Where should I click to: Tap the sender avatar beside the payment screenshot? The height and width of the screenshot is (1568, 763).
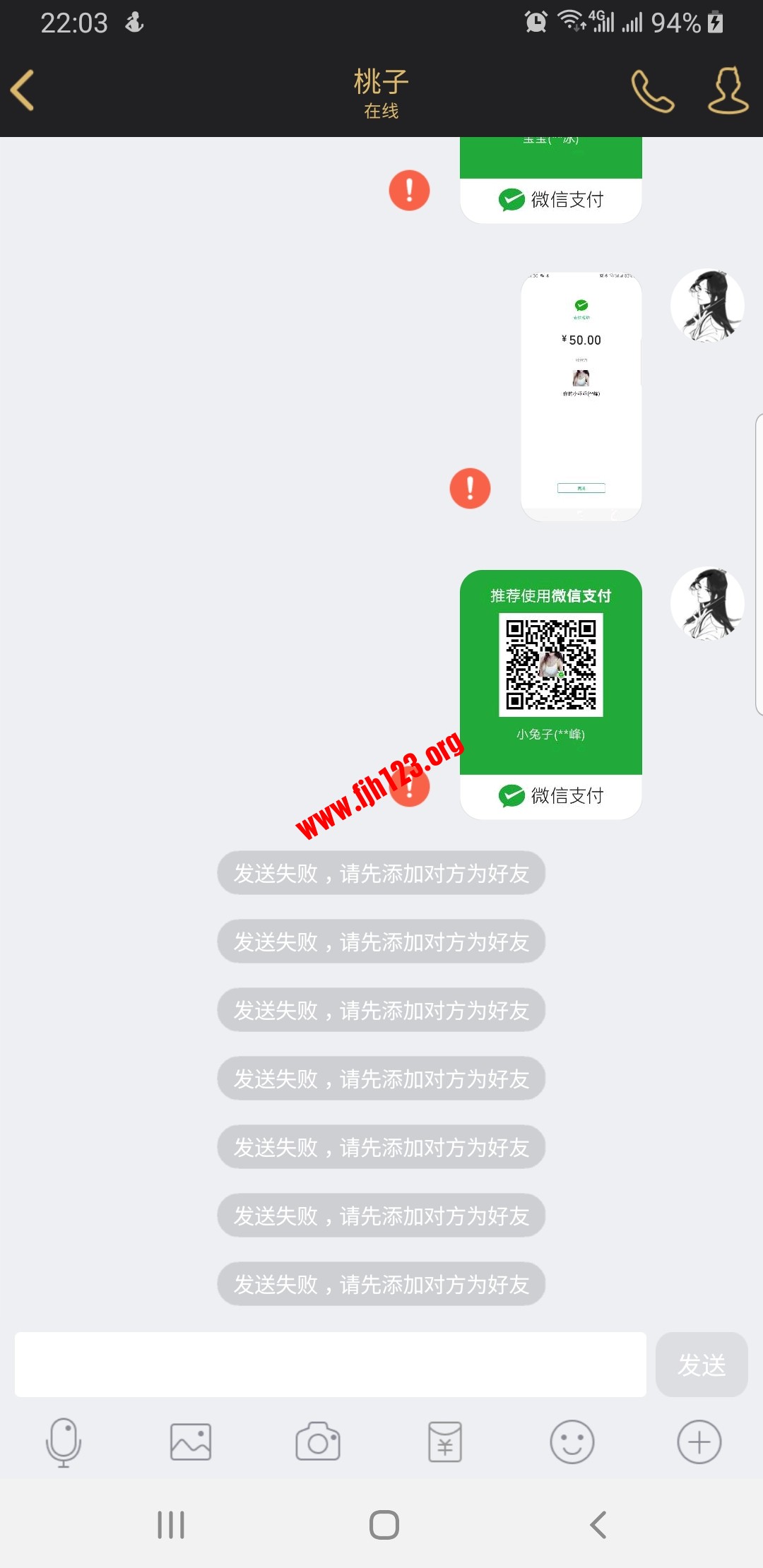(x=706, y=306)
